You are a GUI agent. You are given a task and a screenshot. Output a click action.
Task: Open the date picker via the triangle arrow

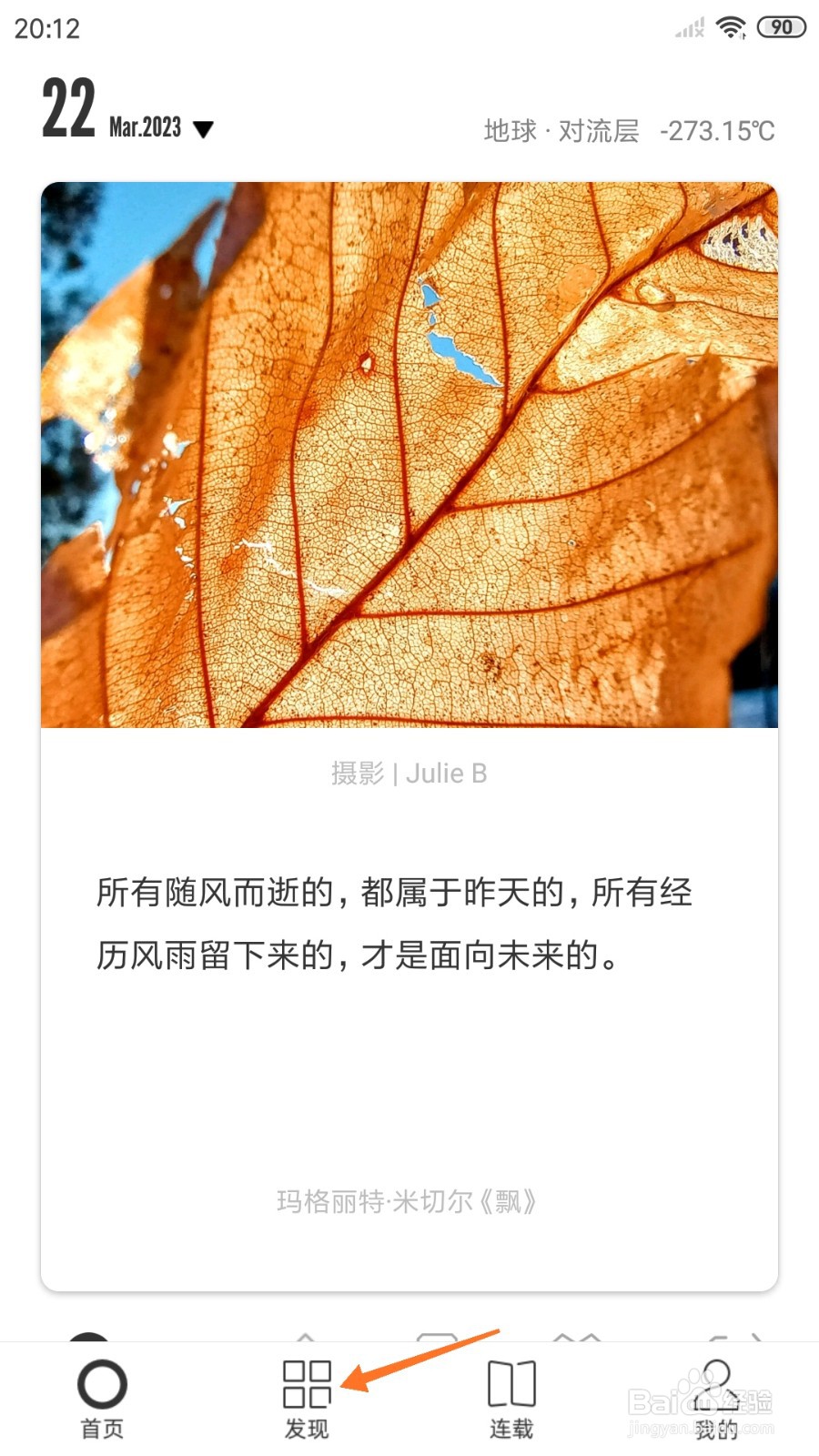[202, 129]
